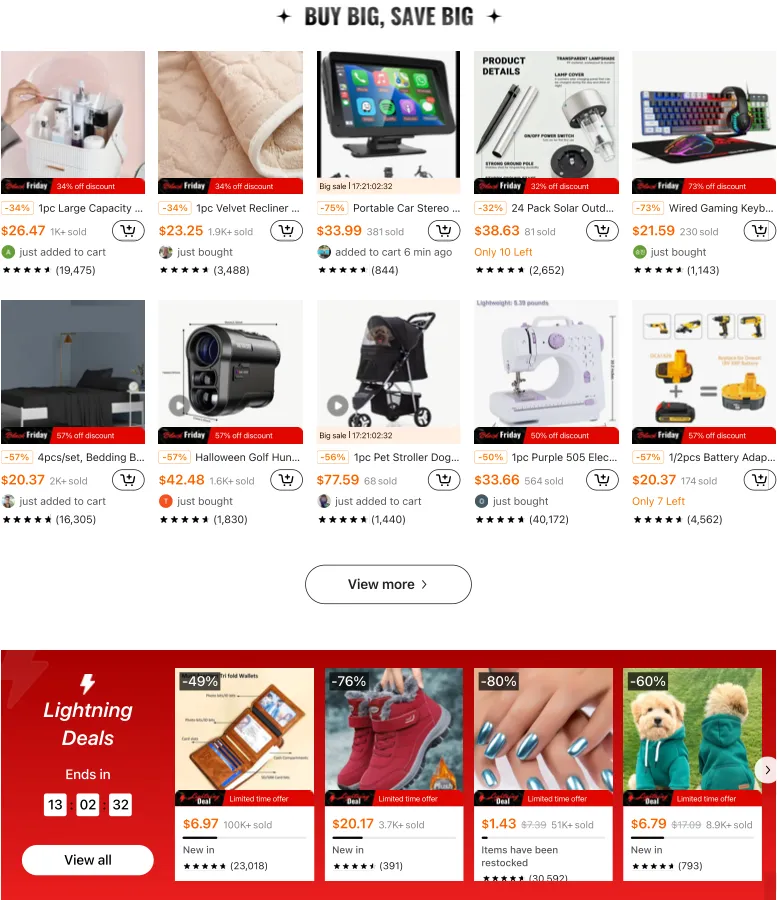Image resolution: width=777 pixels, height=900 pixels.
Task: Add the Battery Adapter to cart
Action: [760, 480]
